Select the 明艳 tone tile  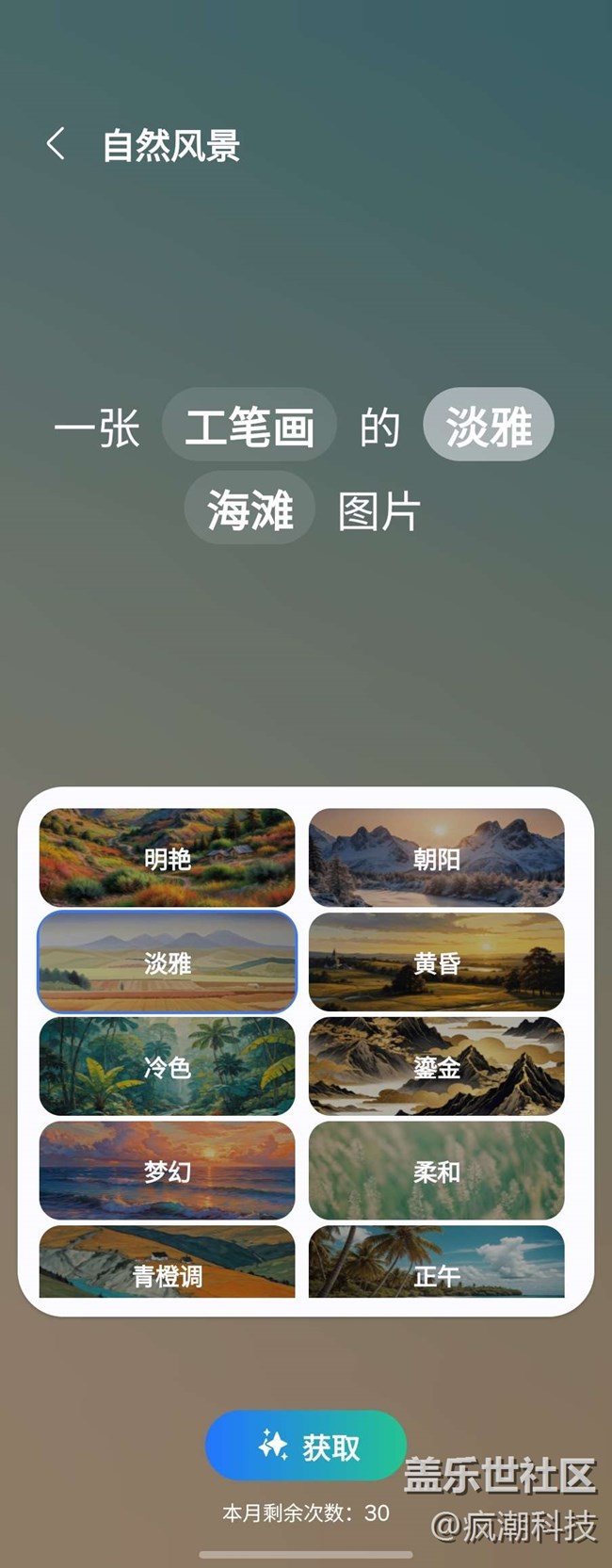coord(167,858)
